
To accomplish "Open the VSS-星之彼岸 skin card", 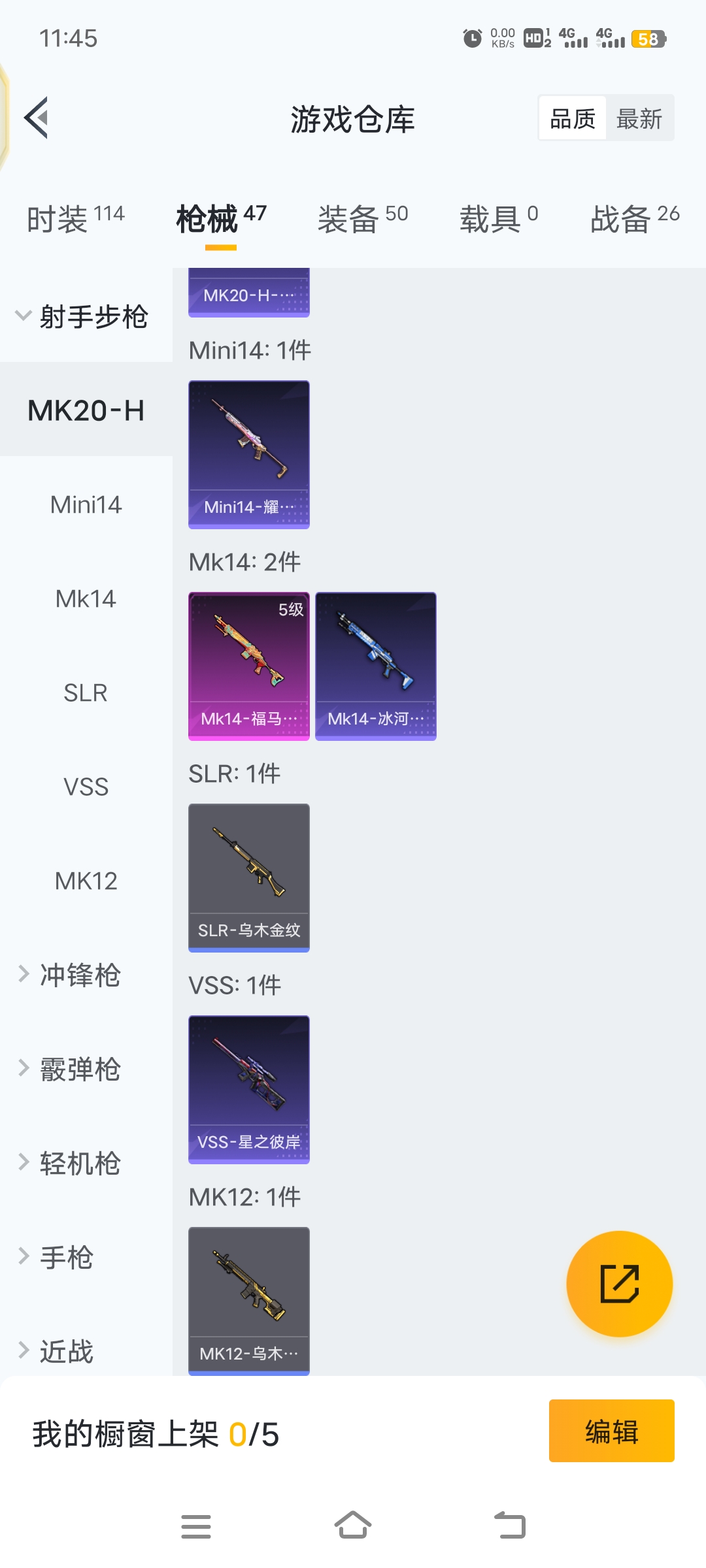I will [x=248, y=1088].
